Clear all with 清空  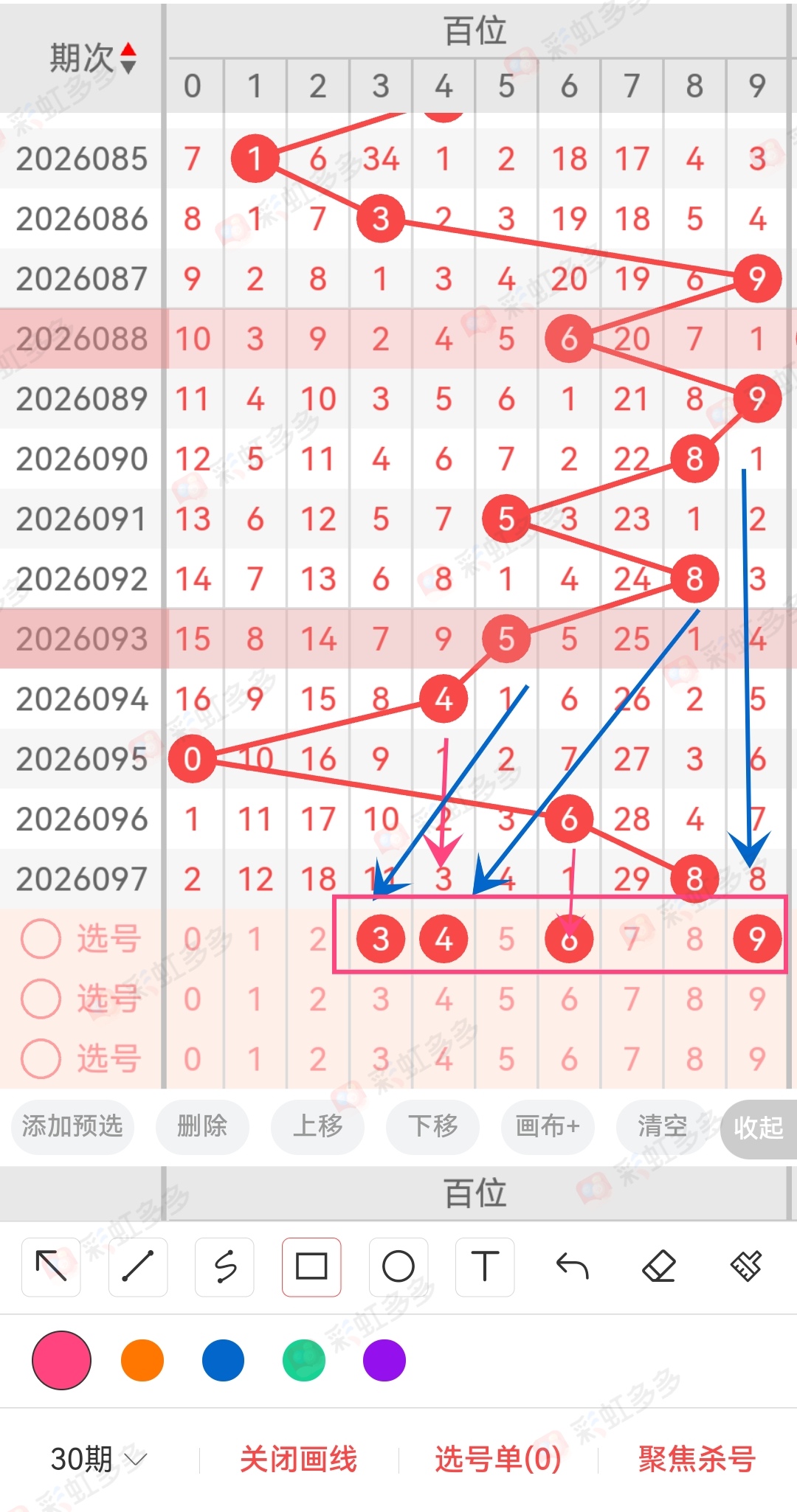[662, 1126]
